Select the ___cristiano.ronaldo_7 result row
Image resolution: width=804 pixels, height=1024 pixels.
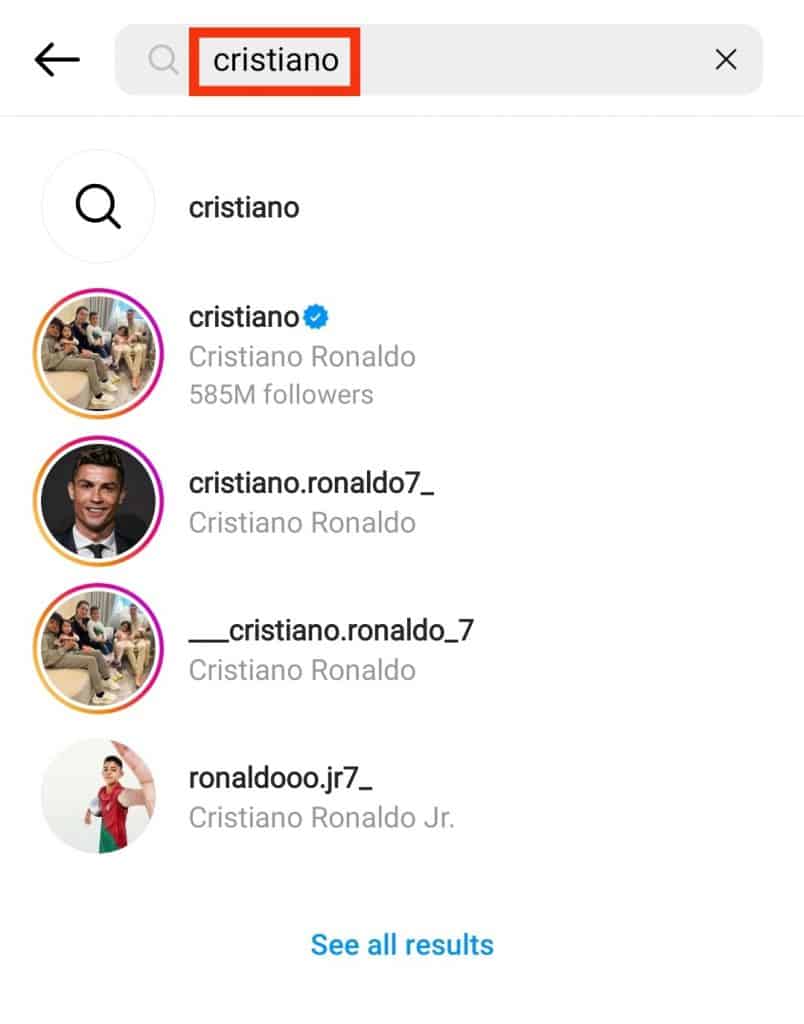tap(330, 648)
